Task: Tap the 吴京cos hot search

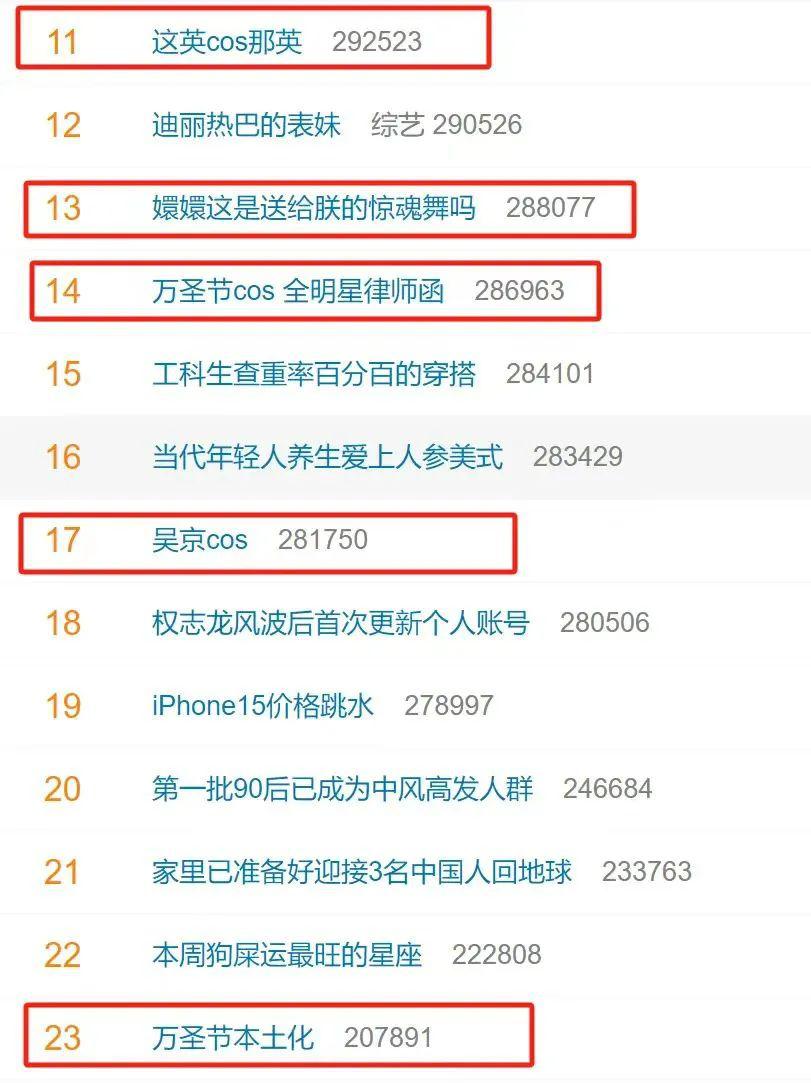Action: tap(199, 540)
